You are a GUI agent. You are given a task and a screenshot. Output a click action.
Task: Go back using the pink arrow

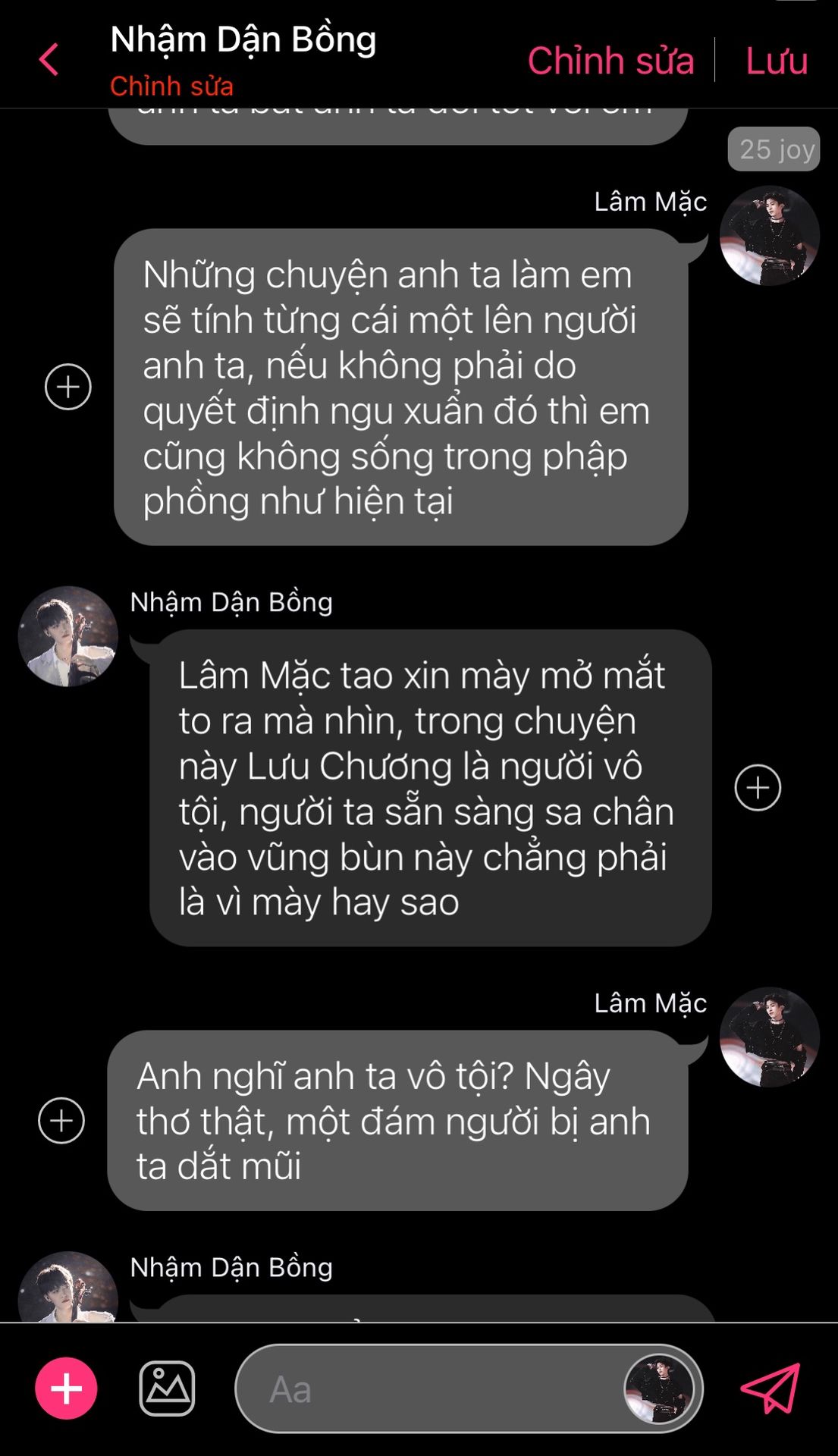(49, 59)
